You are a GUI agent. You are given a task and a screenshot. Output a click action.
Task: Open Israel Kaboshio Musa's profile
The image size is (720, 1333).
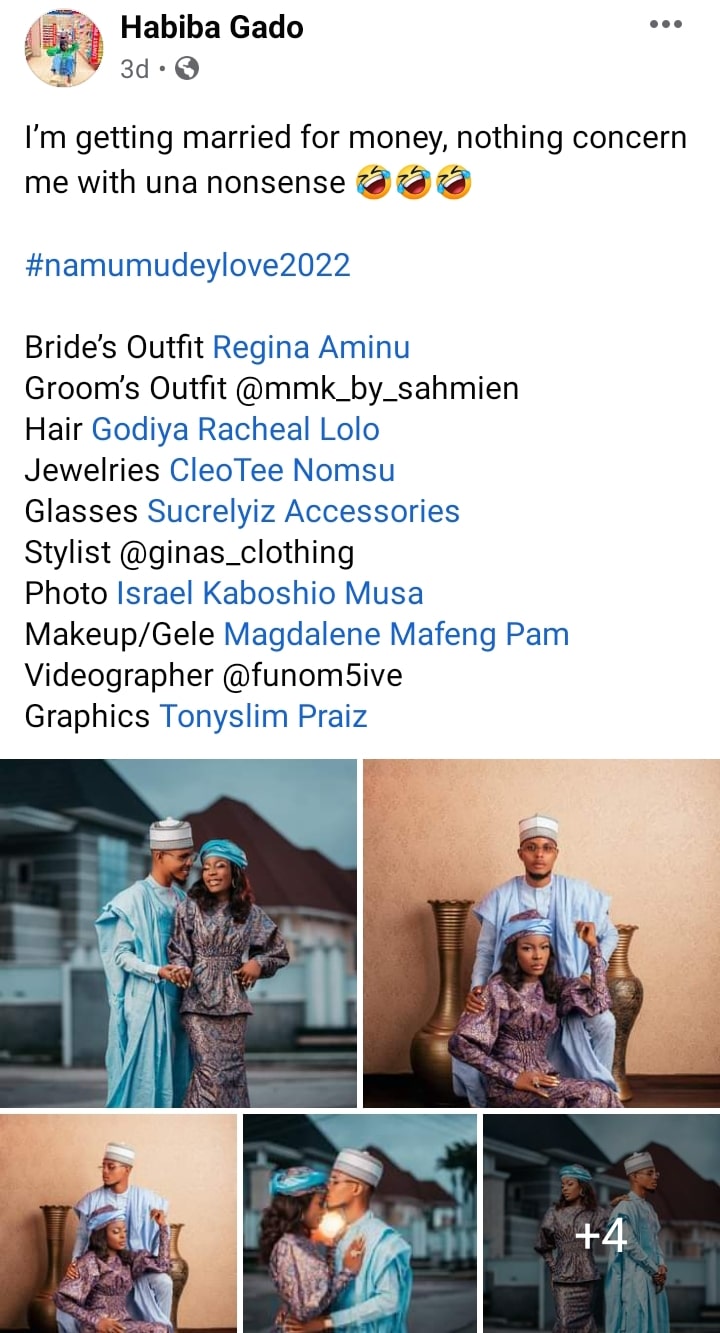tap(270, 593)
